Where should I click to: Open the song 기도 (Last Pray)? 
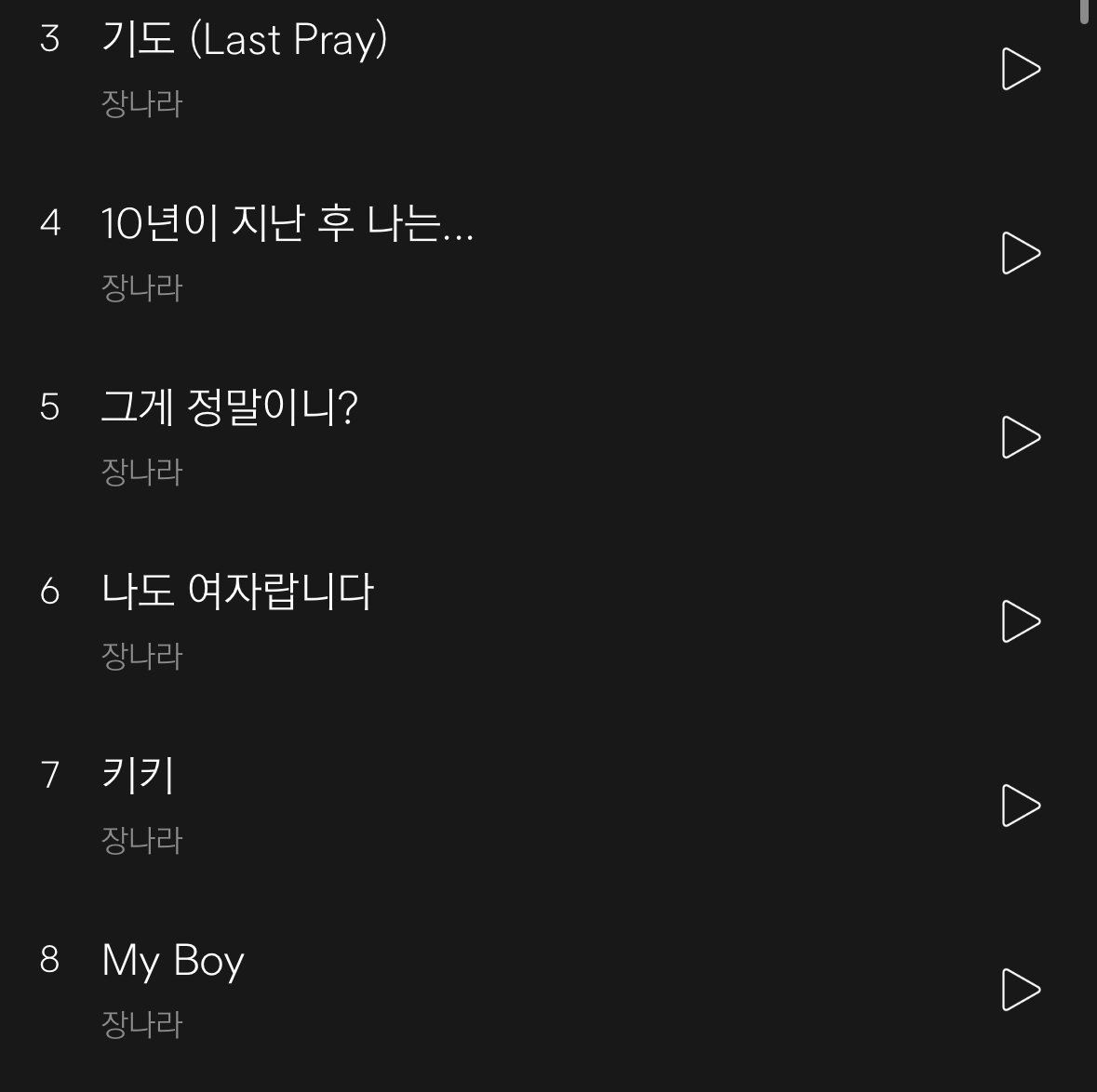(244, 40)
